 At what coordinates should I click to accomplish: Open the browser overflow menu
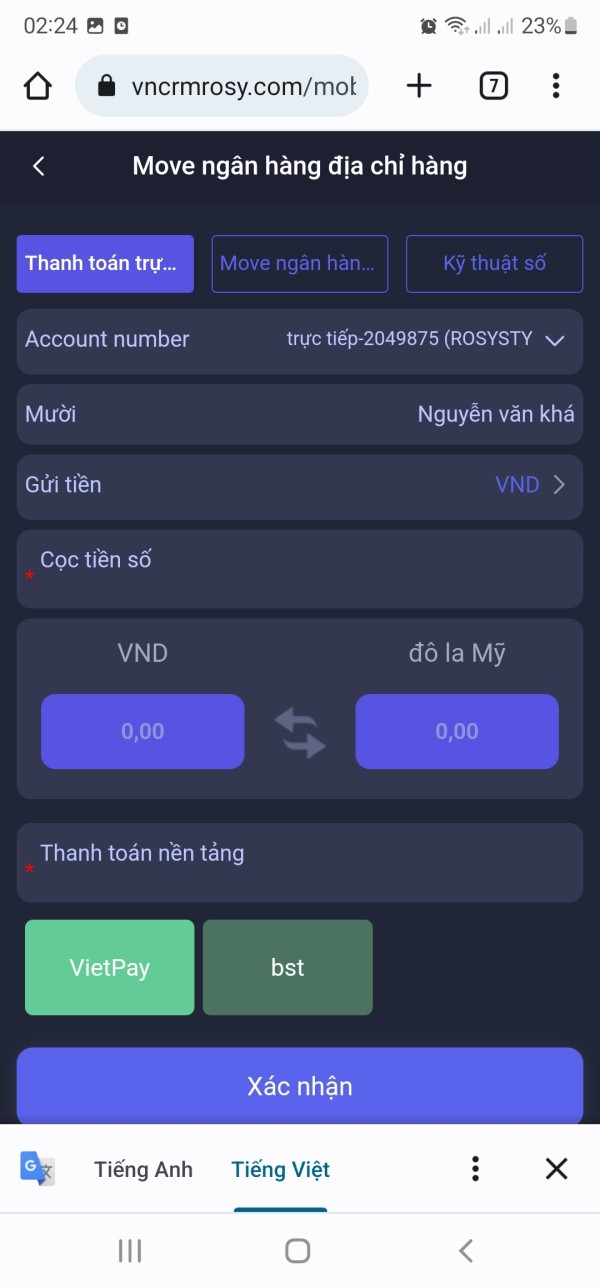(556, 87)
